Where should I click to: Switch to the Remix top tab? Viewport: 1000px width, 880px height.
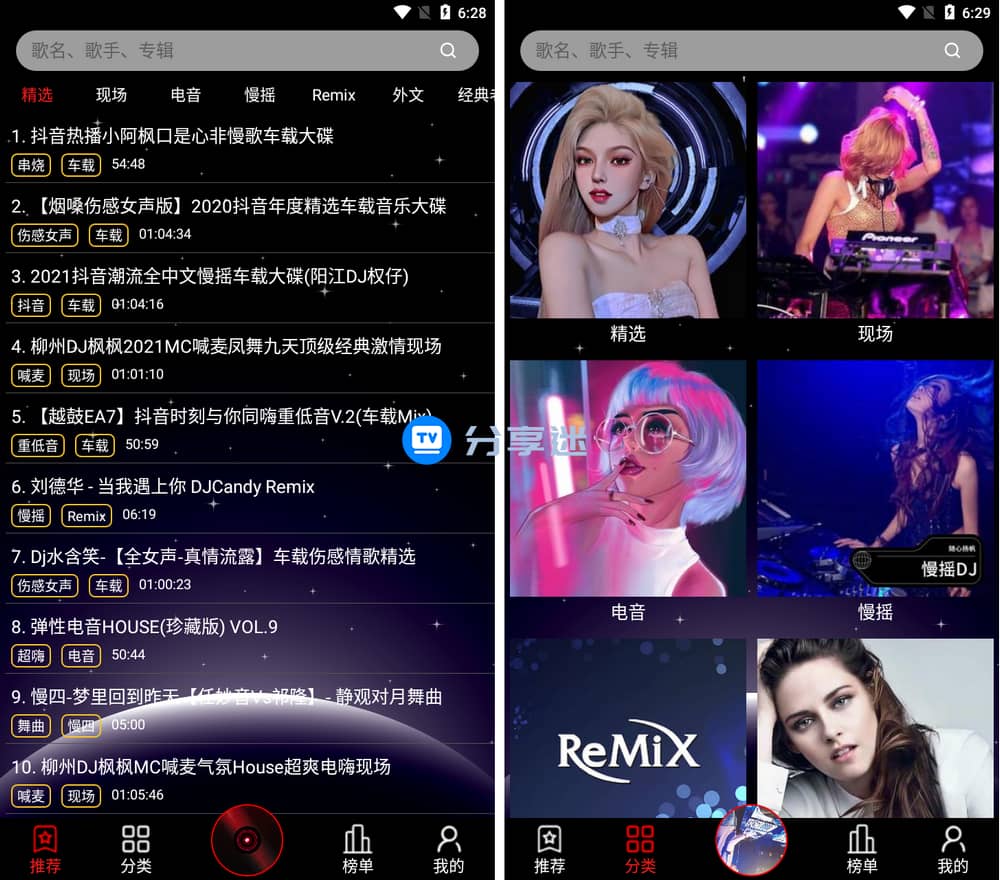pyautogui.click(x=333, y=95)
